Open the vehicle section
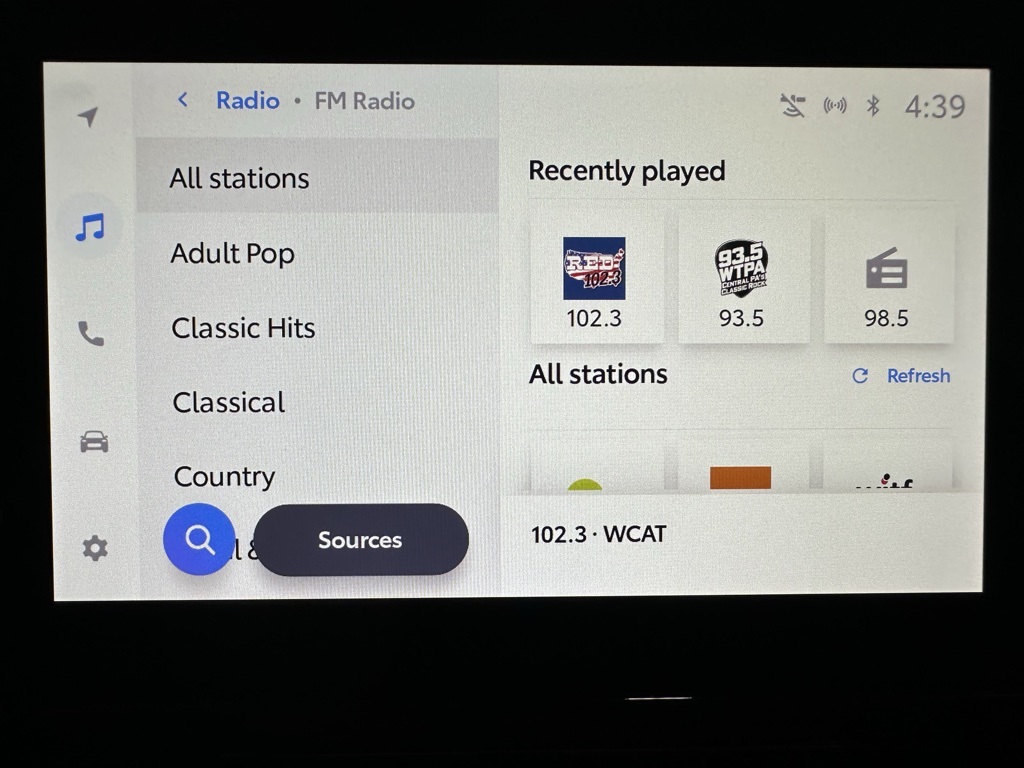This screenshot has width=1024, height=768. (94, 441)
